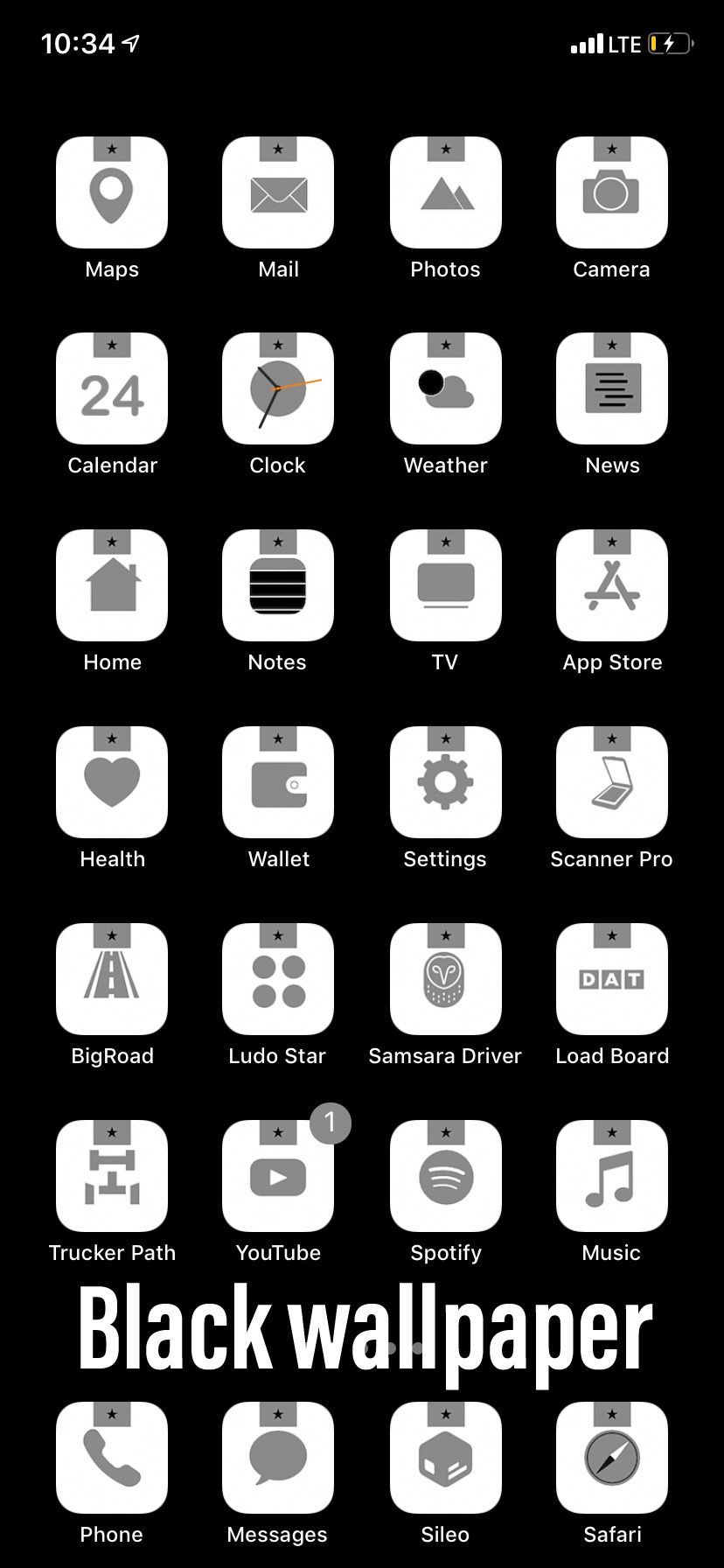
Task: Open the Wallet app
Action: [x=278, y=782]
